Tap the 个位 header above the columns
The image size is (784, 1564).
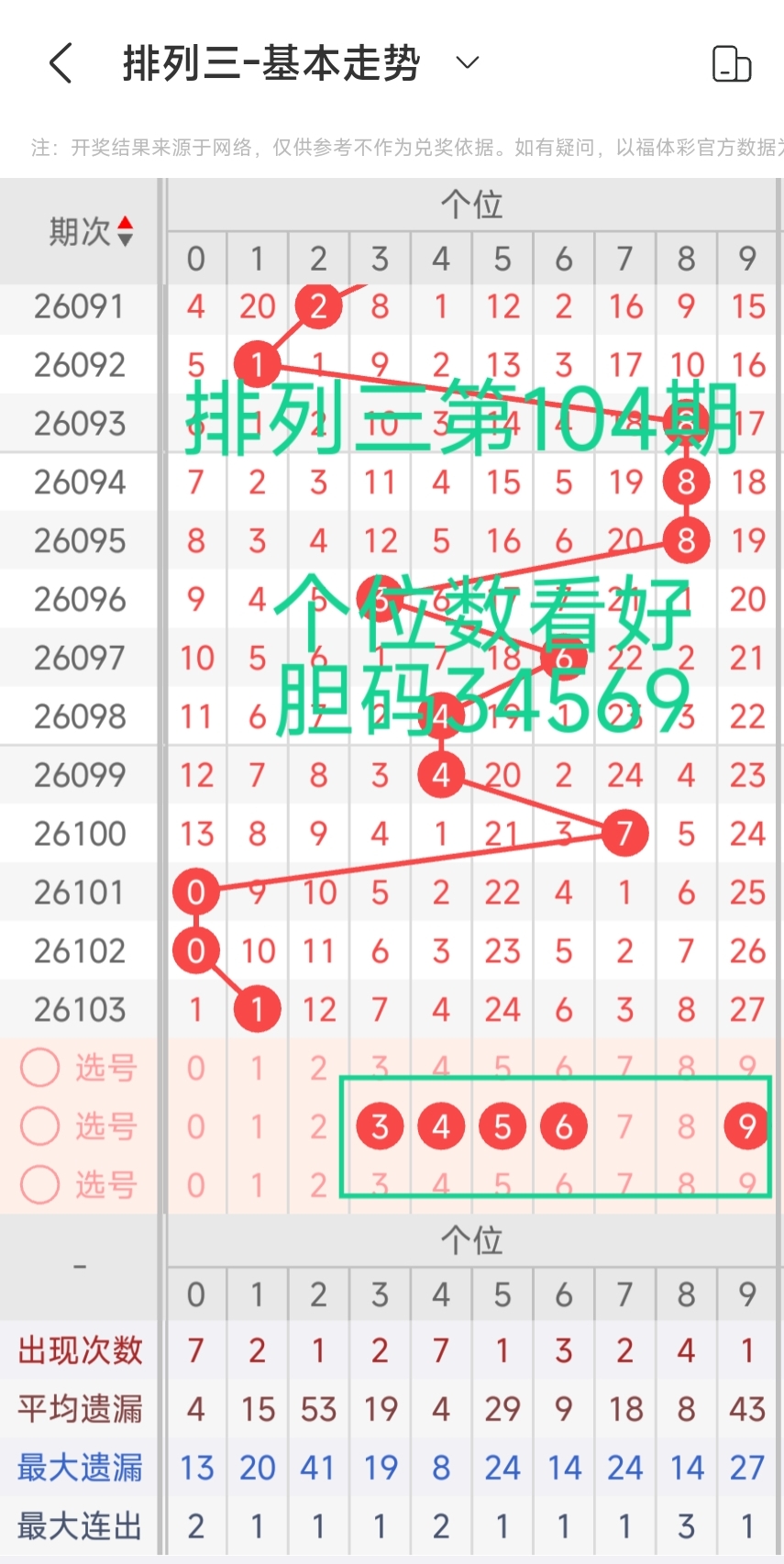(x=471, y=204)
